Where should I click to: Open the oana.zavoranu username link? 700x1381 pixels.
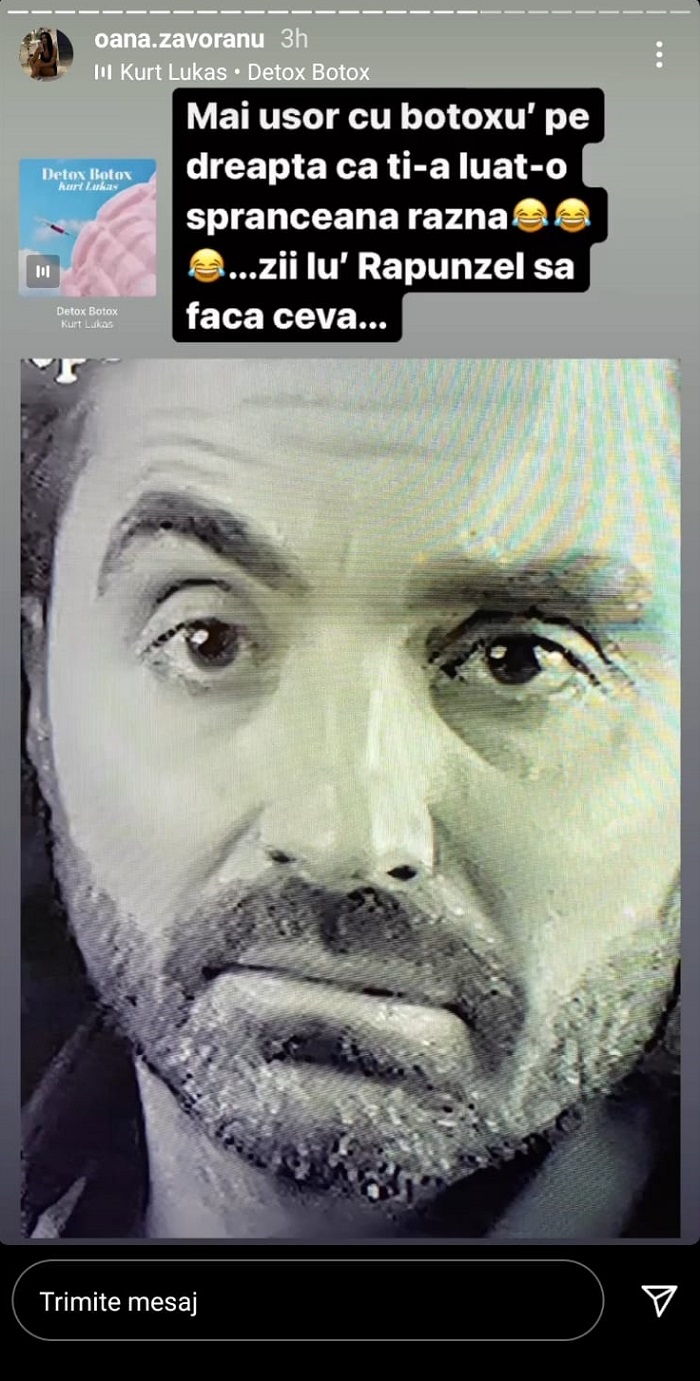coord(179,39)
